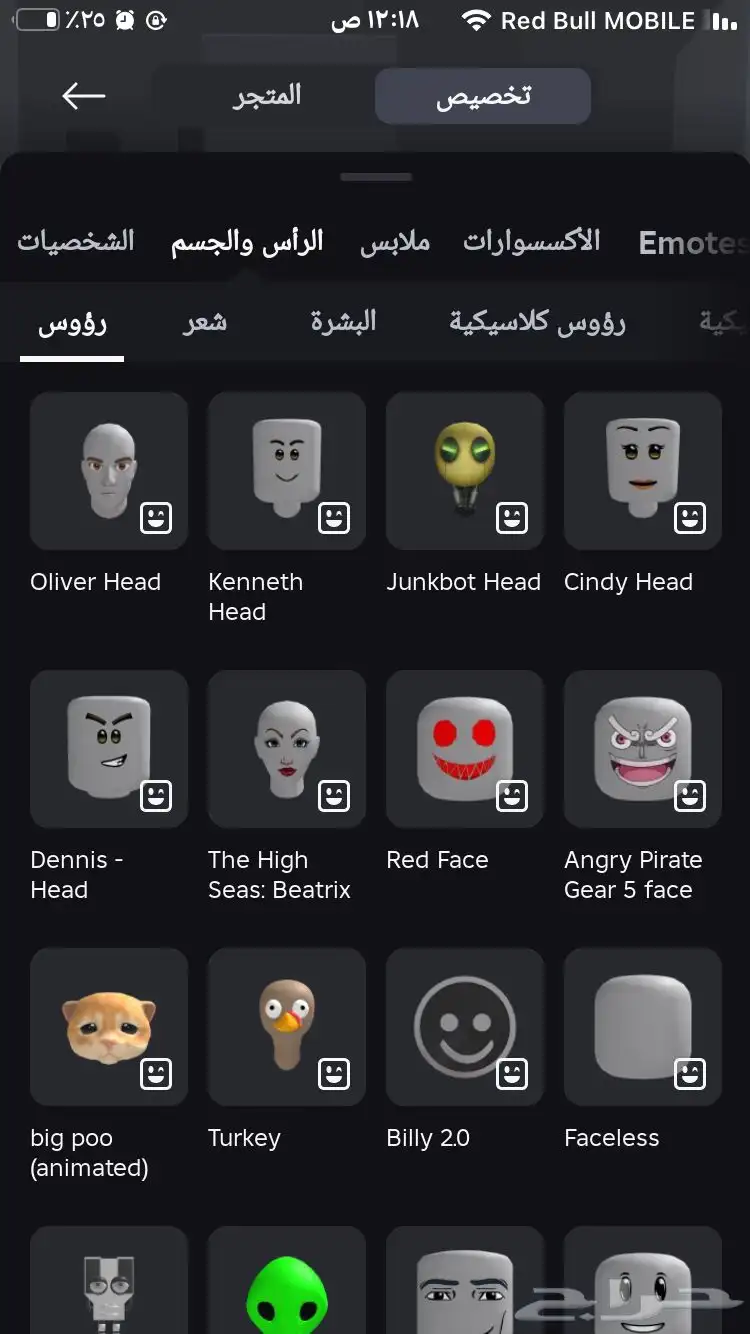The width and height of the screenshot is (750, 1334).
Task: Go back using the arrow icon
Action: point(83,96)
